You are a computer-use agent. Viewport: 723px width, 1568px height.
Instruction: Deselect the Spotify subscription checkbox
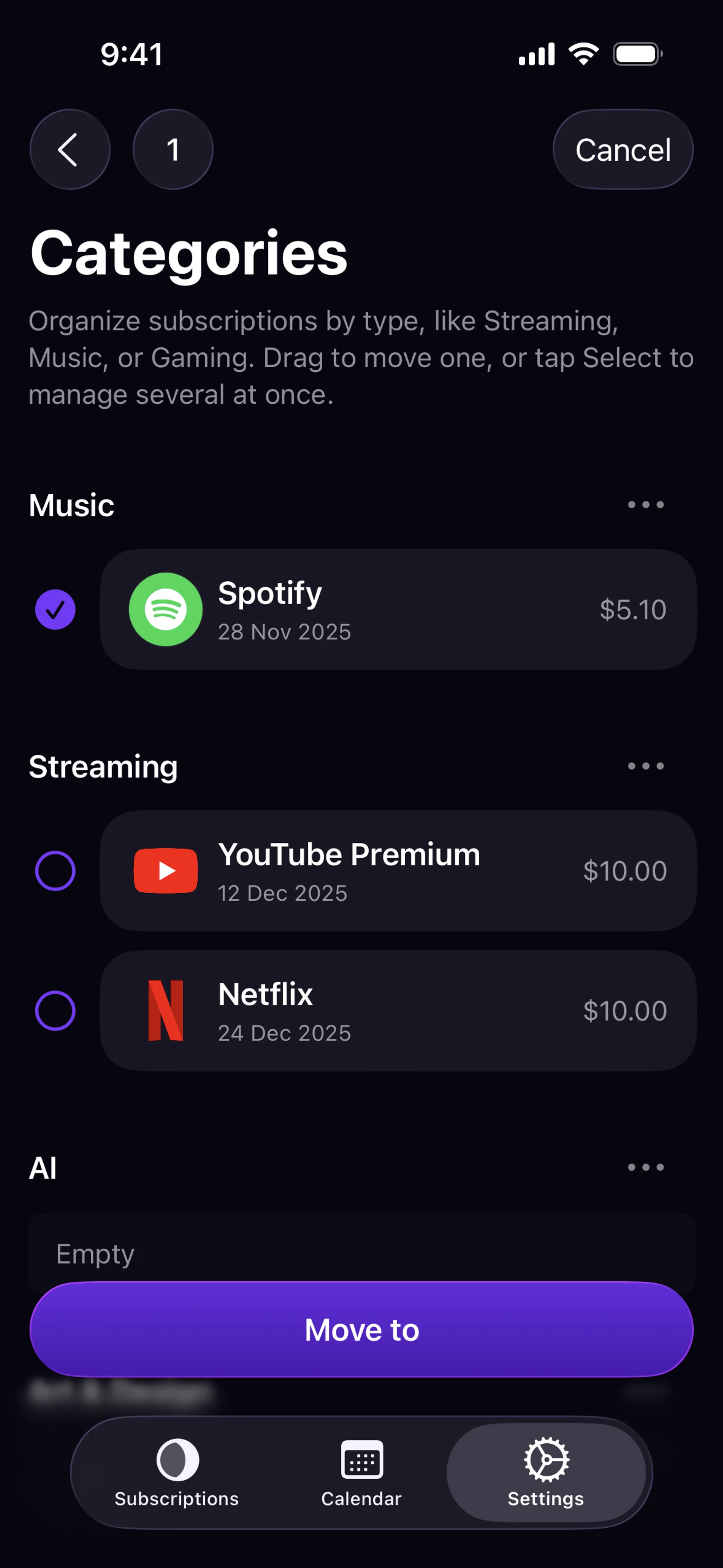tap(55, 609)
